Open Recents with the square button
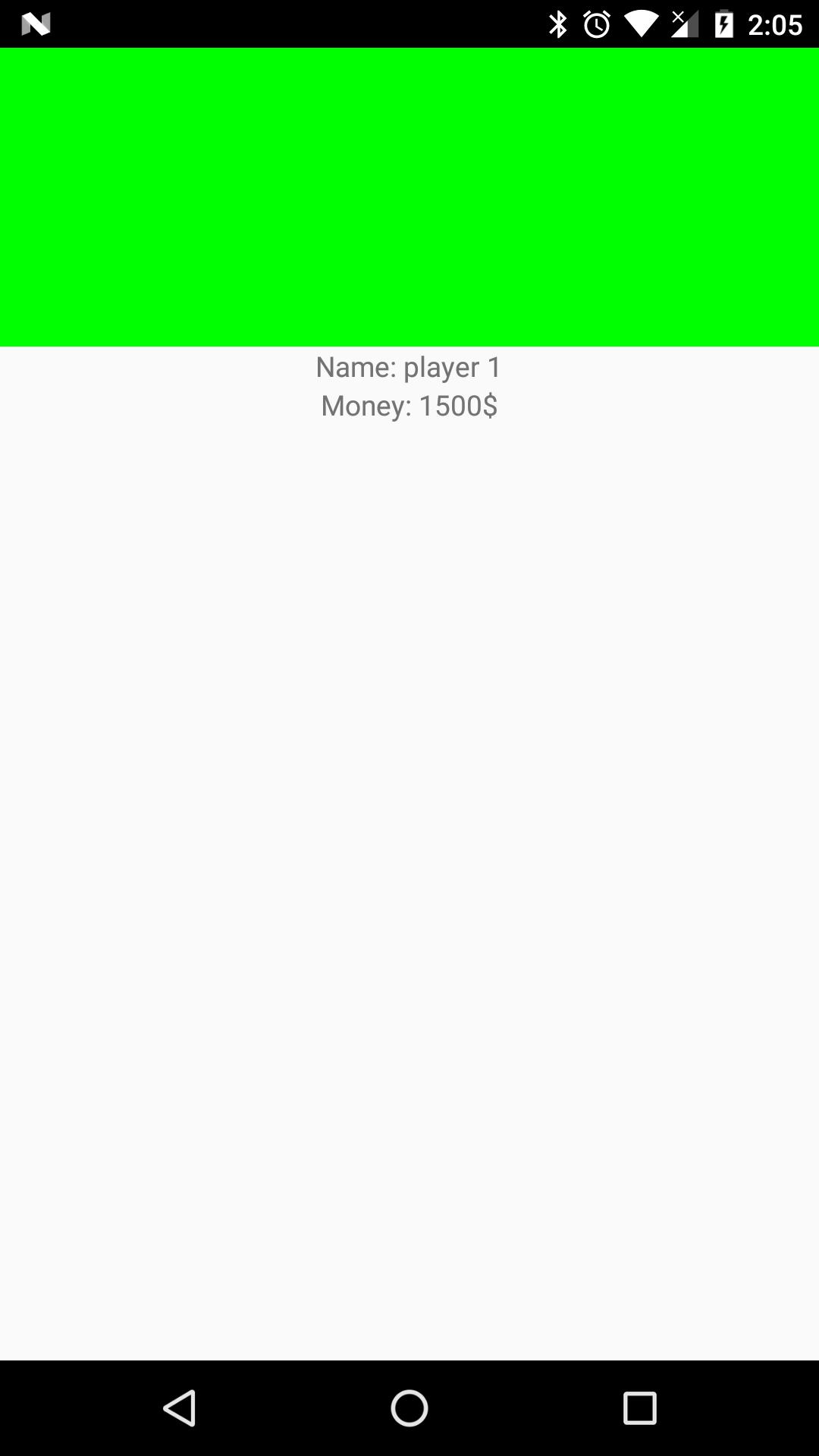This screenshot has width=819, height=1456. click(x=641, y=1406)
